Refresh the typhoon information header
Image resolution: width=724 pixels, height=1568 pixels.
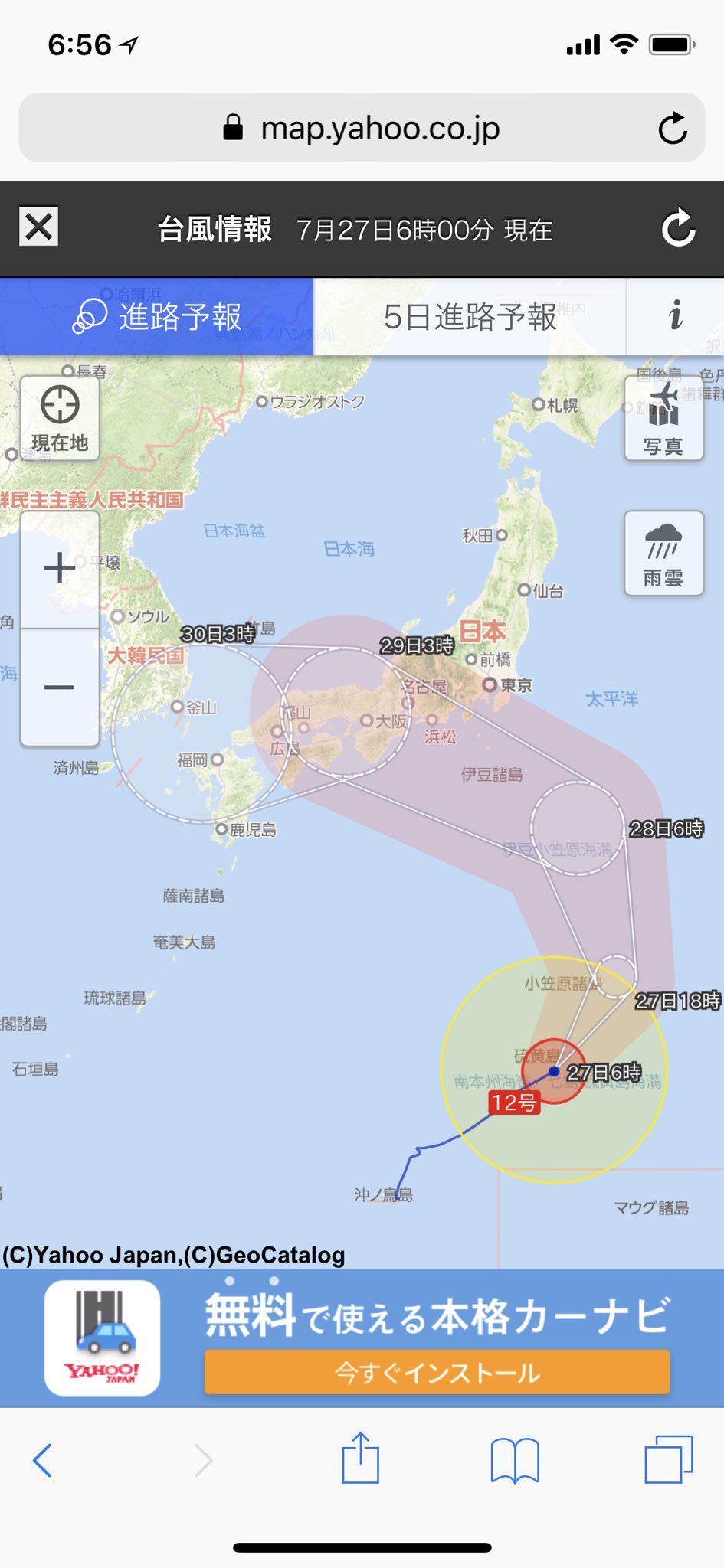pos(678,228)
